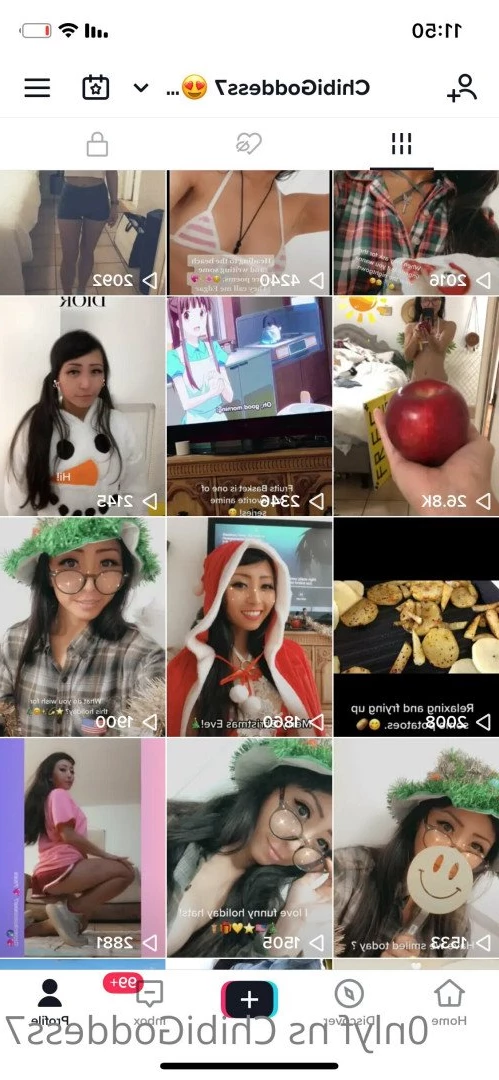Open the calendar star icon
The image size is (499, 1080).
click(96, 88)
